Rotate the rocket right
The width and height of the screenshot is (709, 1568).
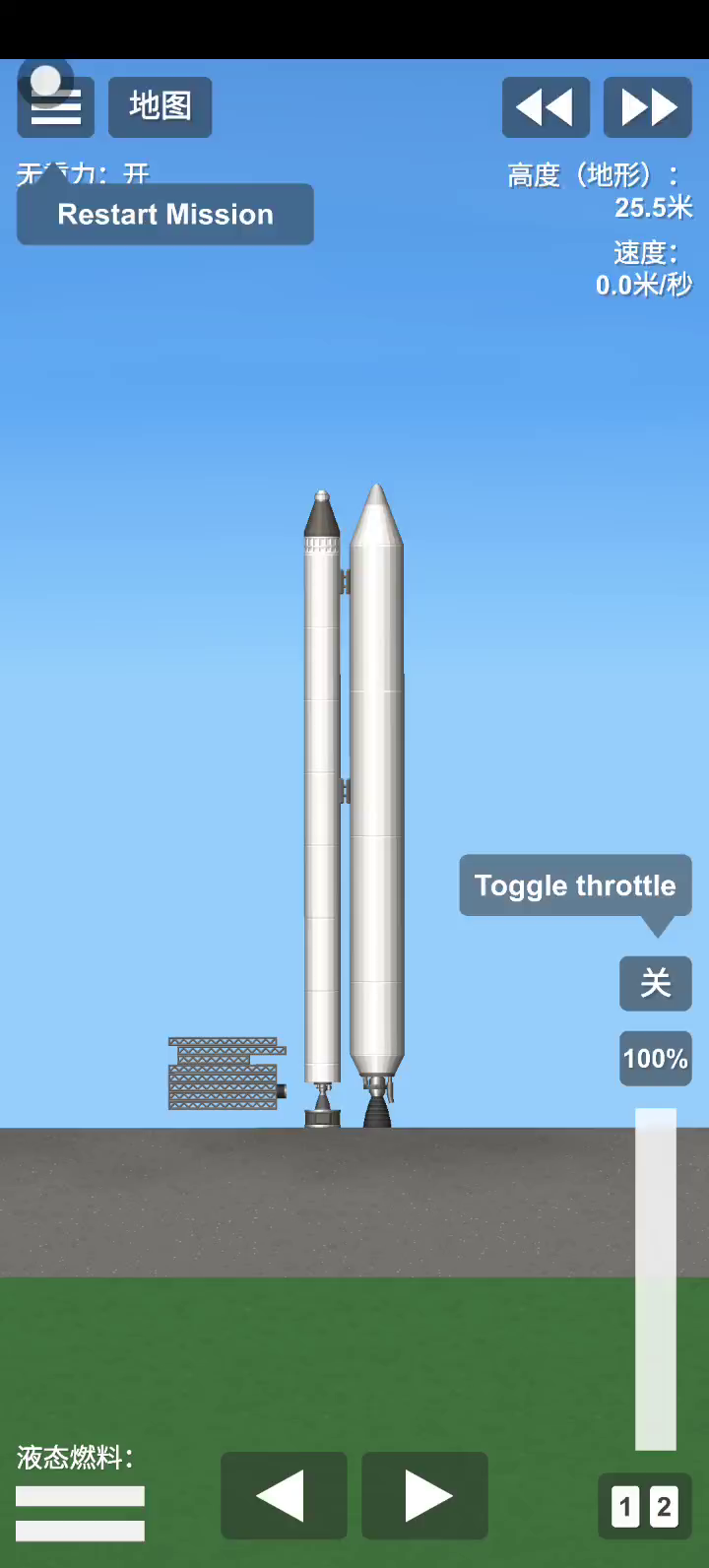tap(424, 1495)
